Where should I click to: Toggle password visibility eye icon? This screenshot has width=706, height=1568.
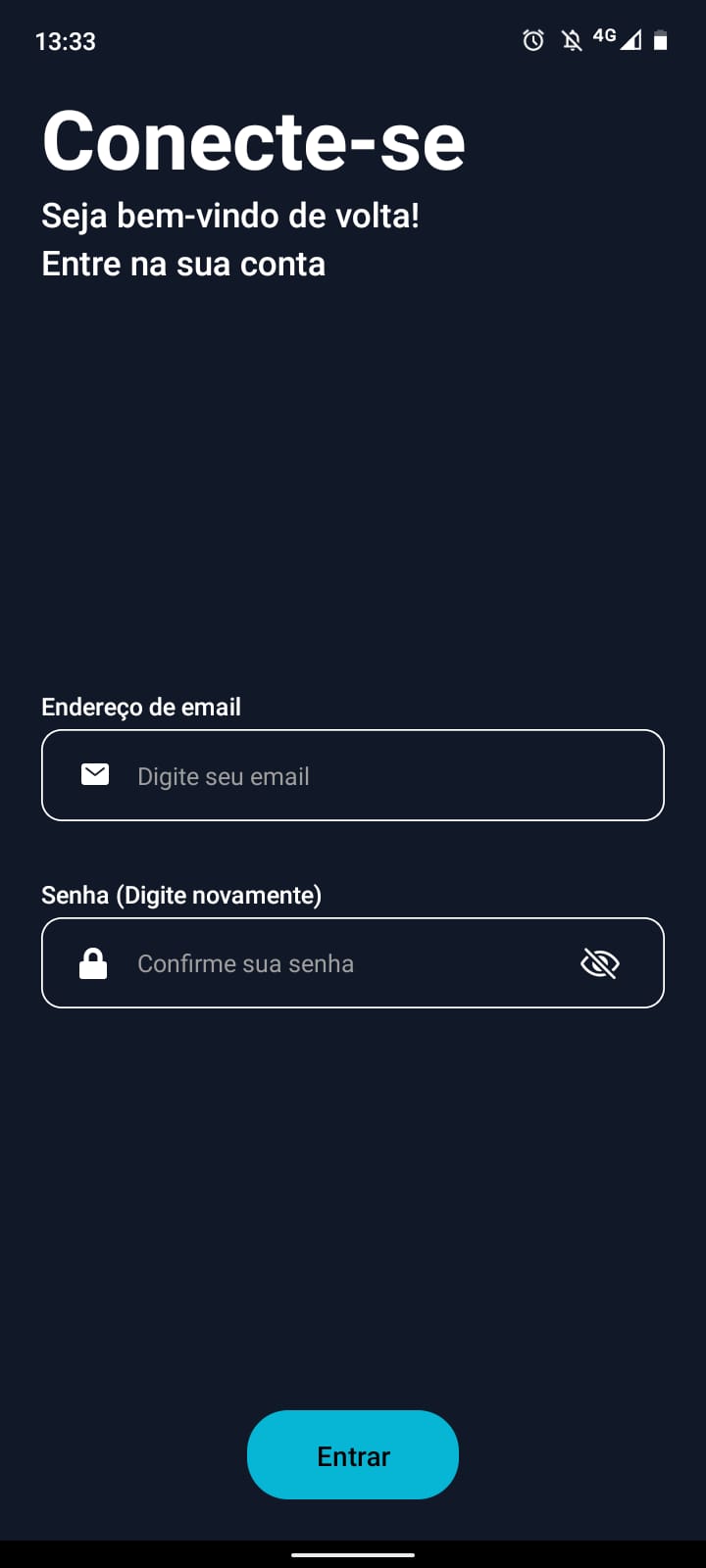(x=600, y=963)
